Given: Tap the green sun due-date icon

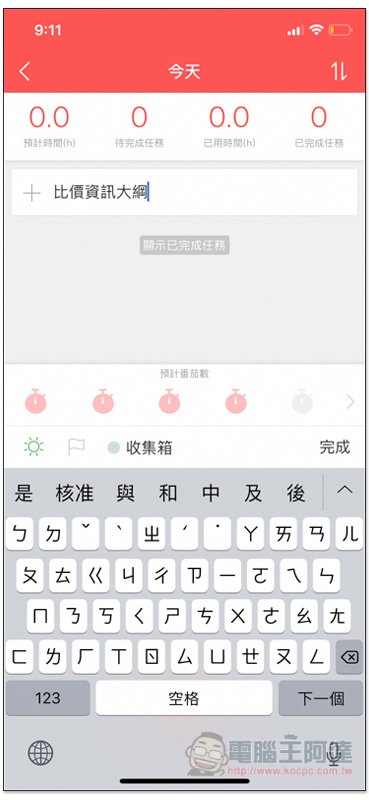Looking at the screenshot, I should pyautogui.click(x=34, y=447).
